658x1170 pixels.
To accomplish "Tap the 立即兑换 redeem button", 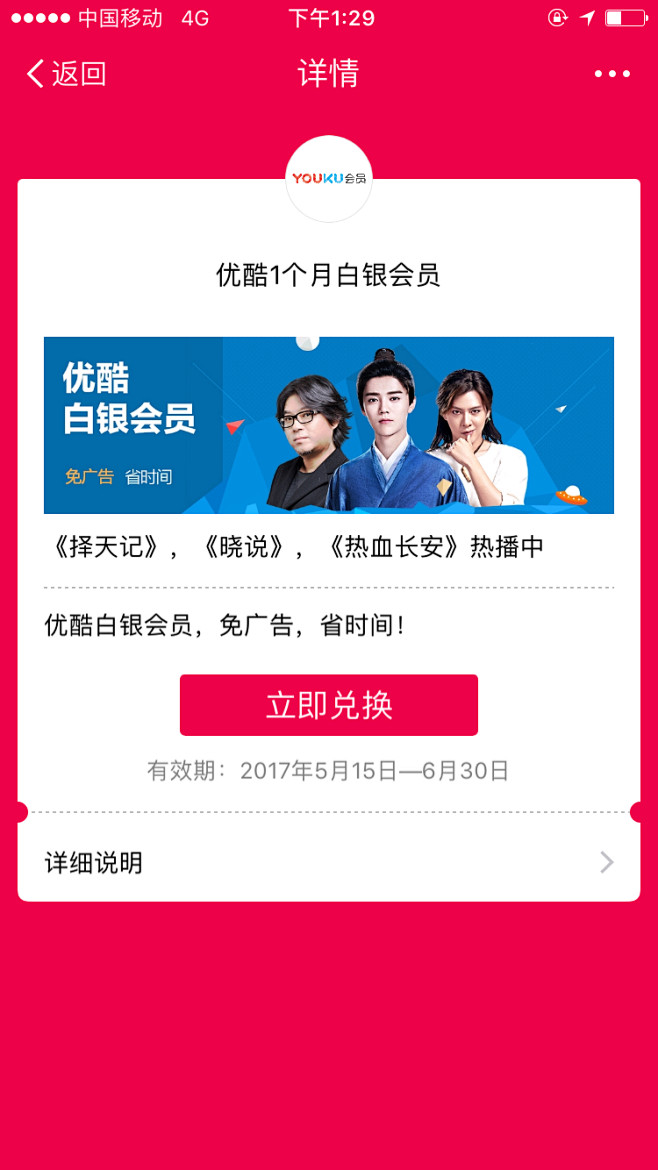I will [x=329, y=705].
